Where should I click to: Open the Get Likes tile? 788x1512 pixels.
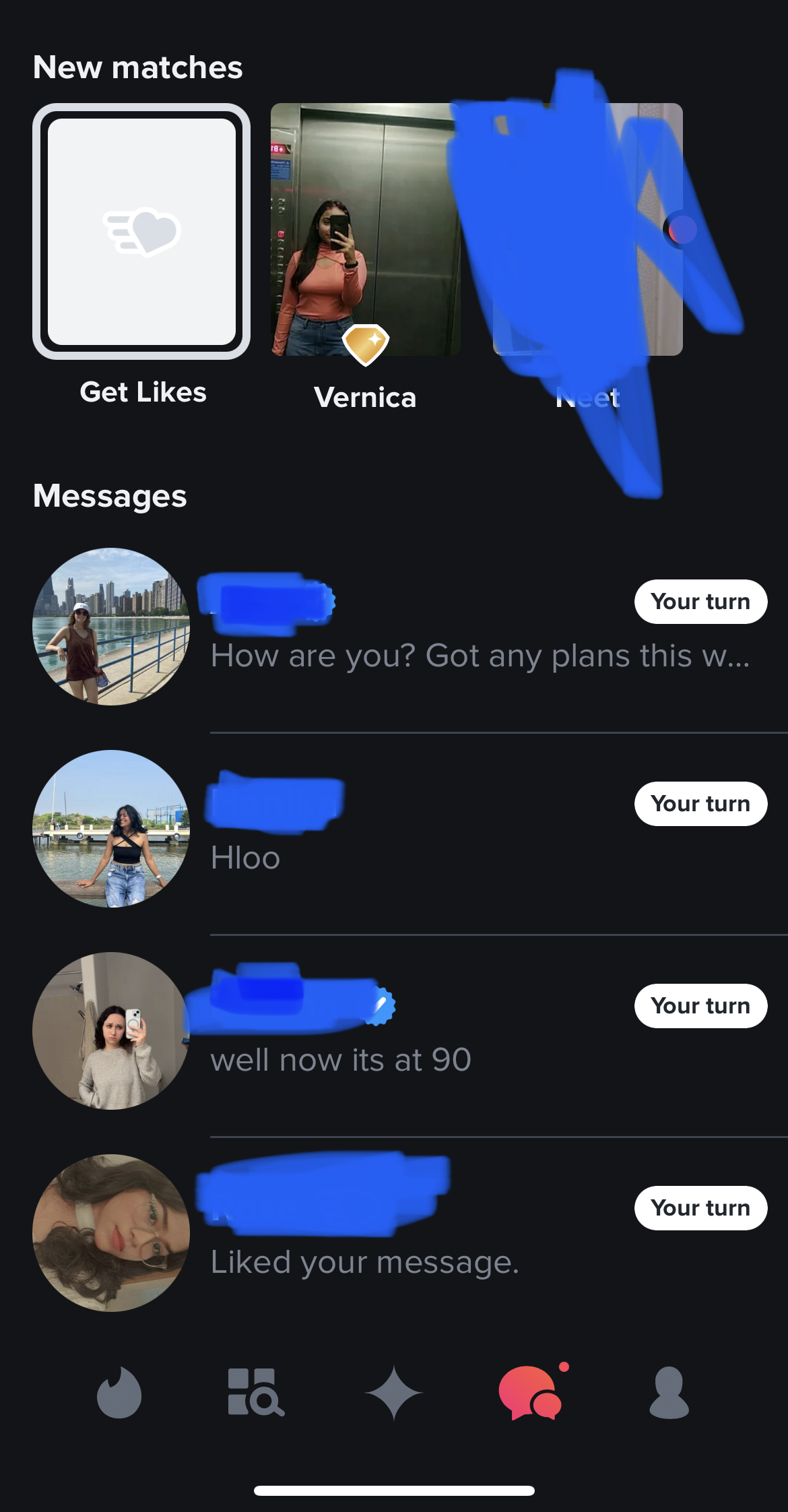pos(141,231)
